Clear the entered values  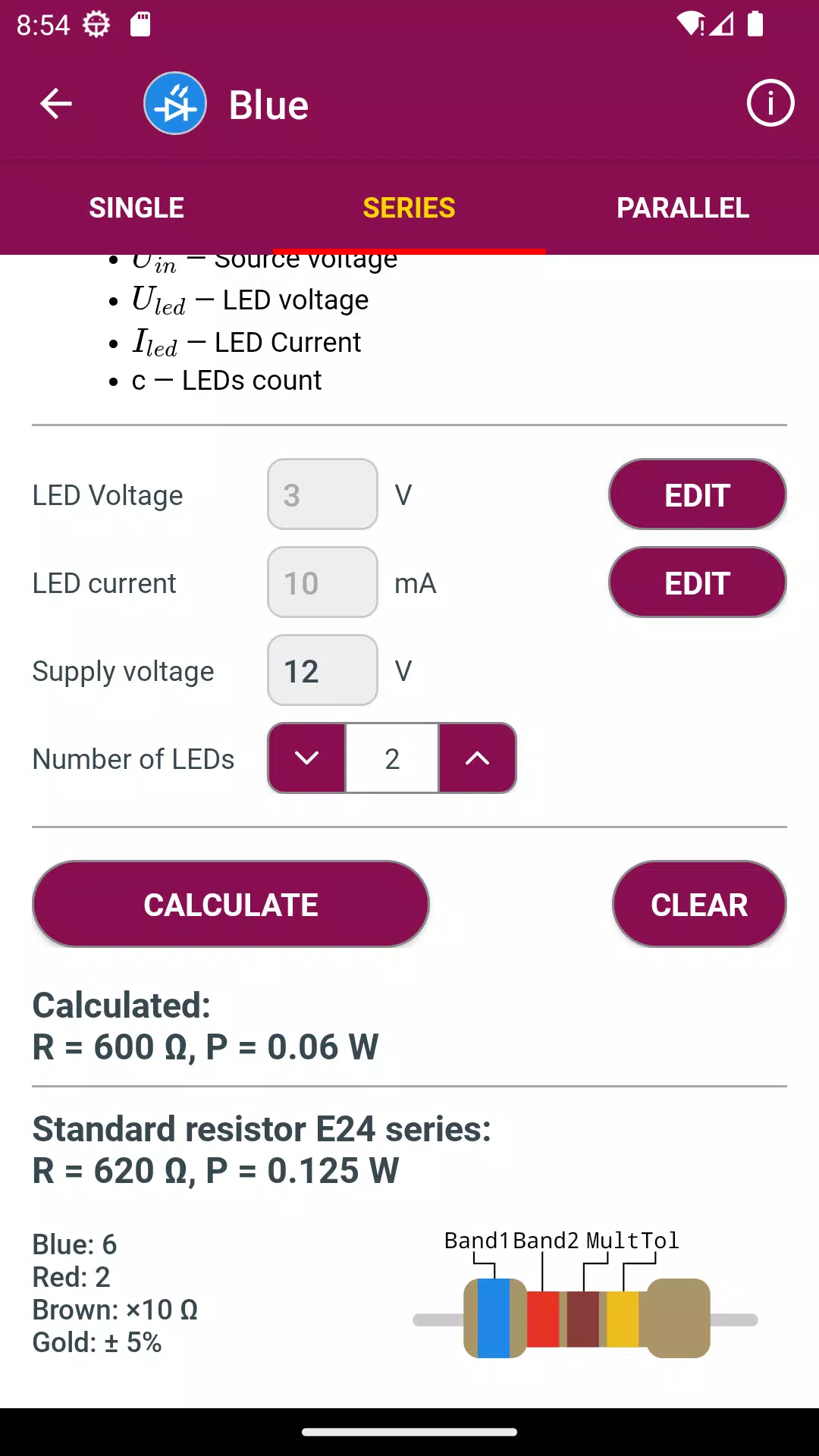[x=699, y=904]
